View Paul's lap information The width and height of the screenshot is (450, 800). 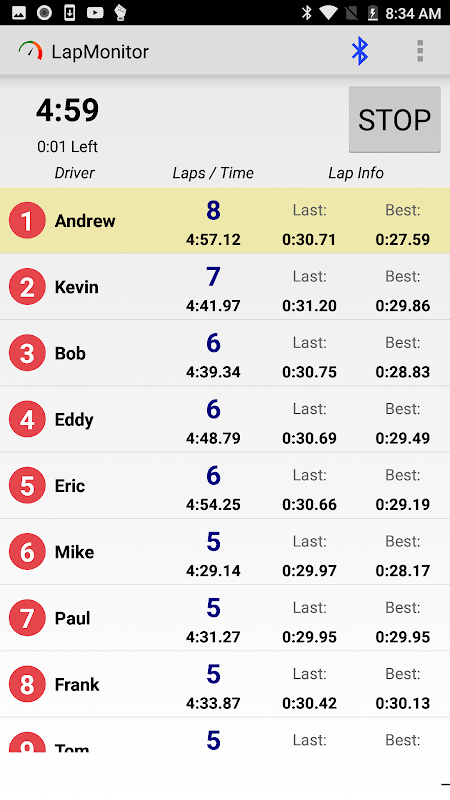(225, 618)
